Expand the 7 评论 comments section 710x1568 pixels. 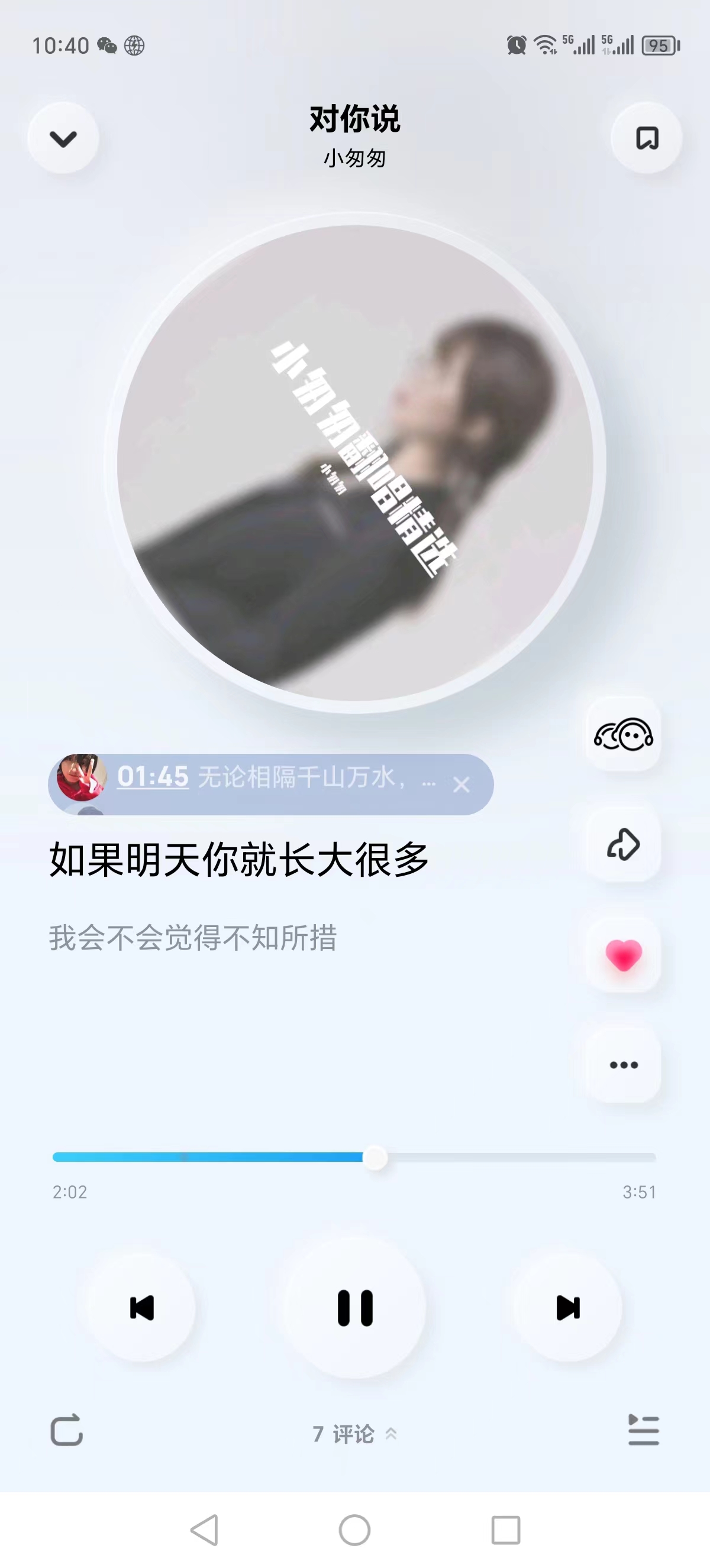[x=354, y=1434]
